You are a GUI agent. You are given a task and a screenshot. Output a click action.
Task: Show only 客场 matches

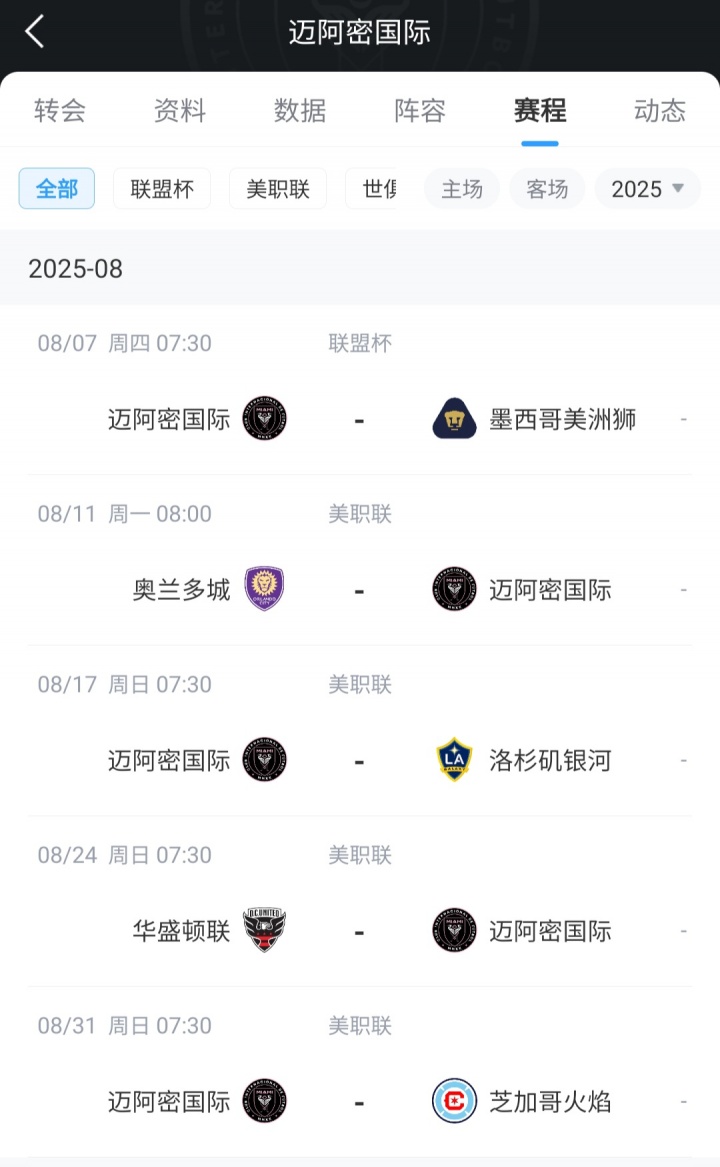click(x=547, y=188)
